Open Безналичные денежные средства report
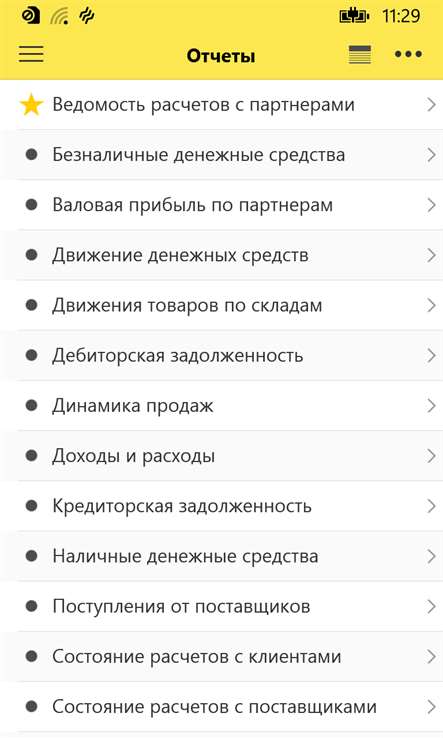This screenshot has width=443, height=738. [221, 155]
